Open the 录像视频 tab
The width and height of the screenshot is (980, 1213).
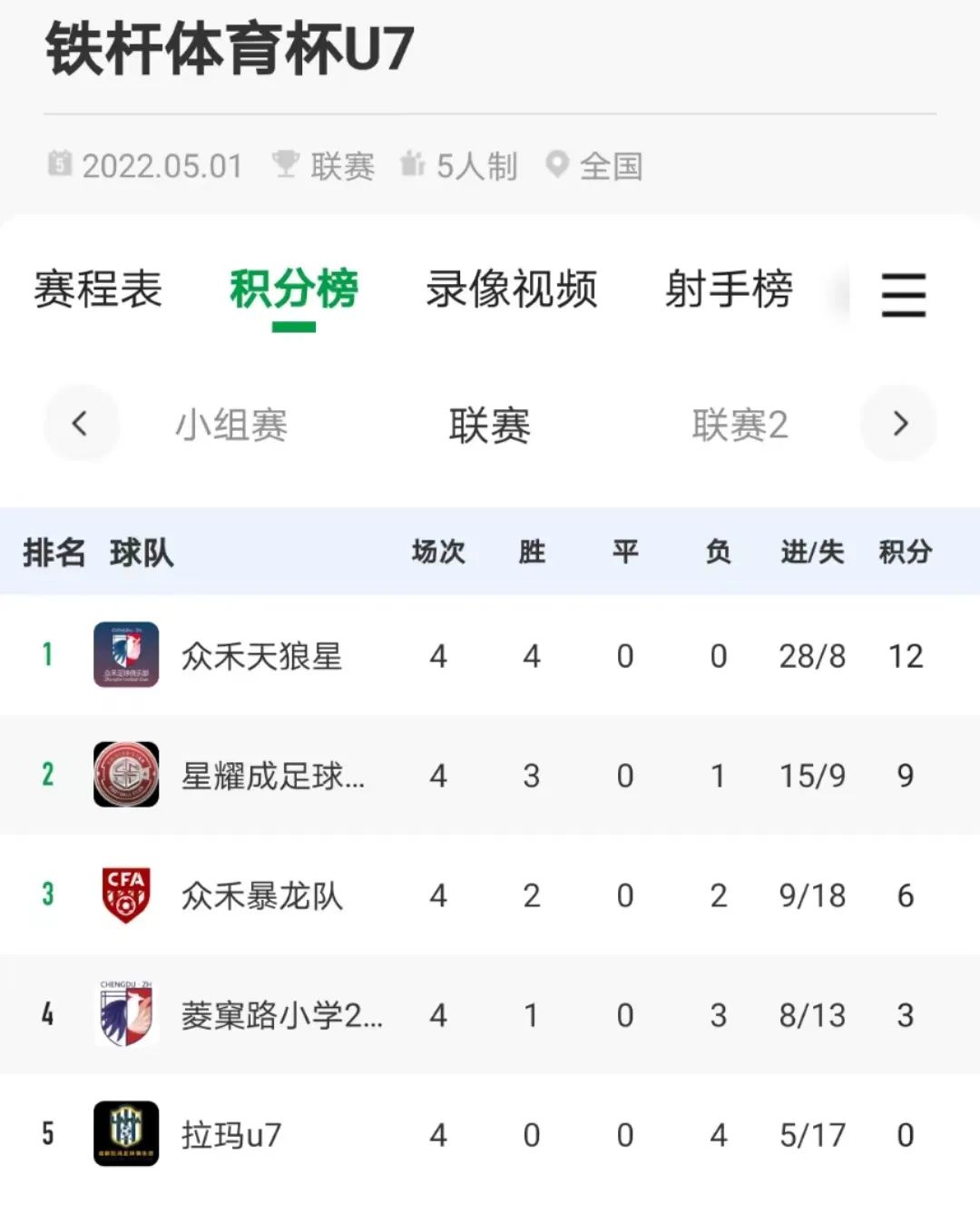512,290
